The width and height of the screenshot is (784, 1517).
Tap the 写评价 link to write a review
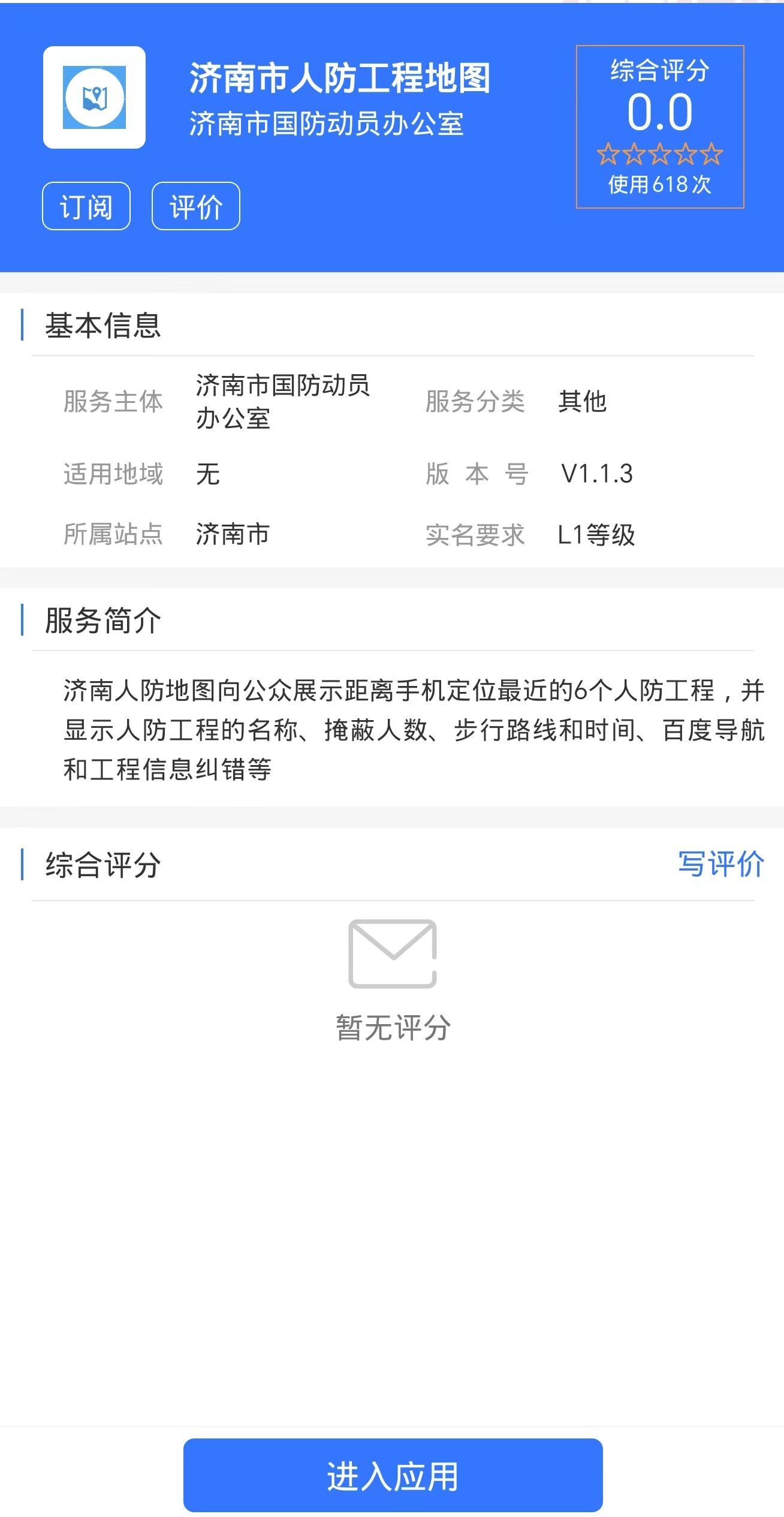[720, 864]
